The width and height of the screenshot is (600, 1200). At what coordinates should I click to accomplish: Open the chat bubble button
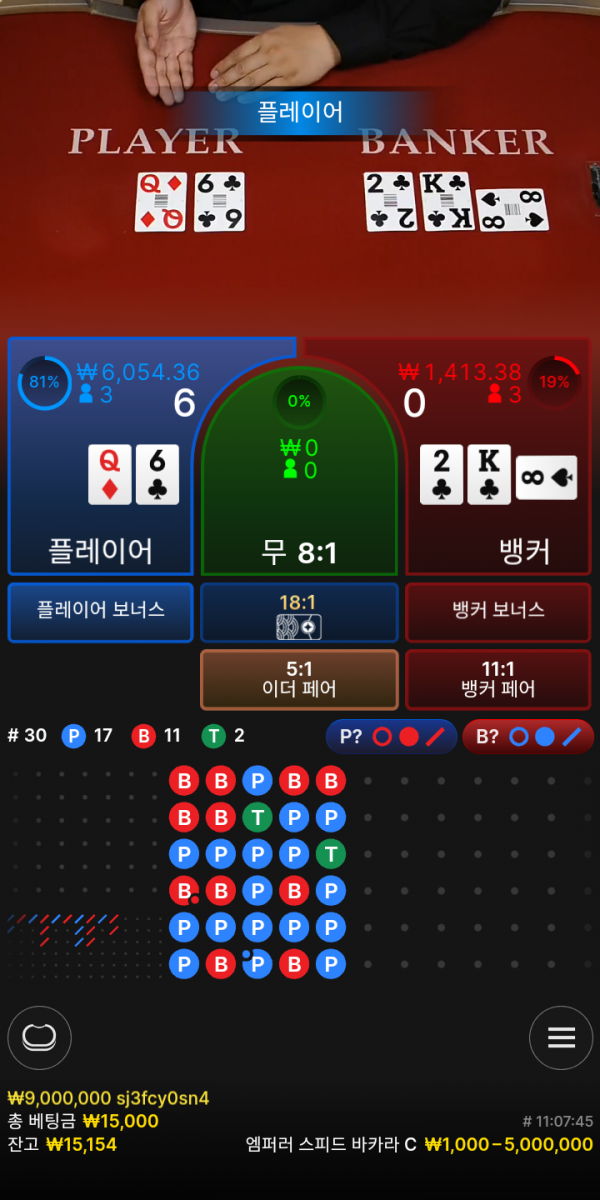[x=40, y=1038]
